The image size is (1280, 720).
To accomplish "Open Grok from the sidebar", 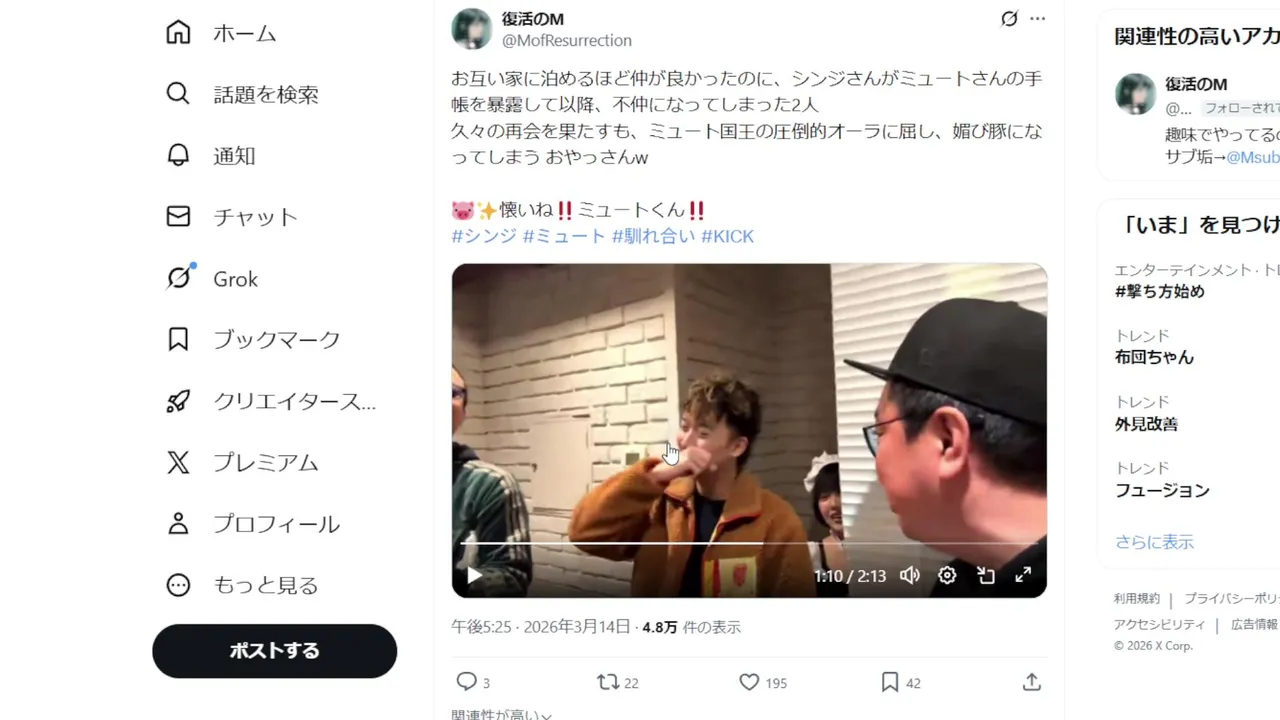I will click(x=212, y=279).
